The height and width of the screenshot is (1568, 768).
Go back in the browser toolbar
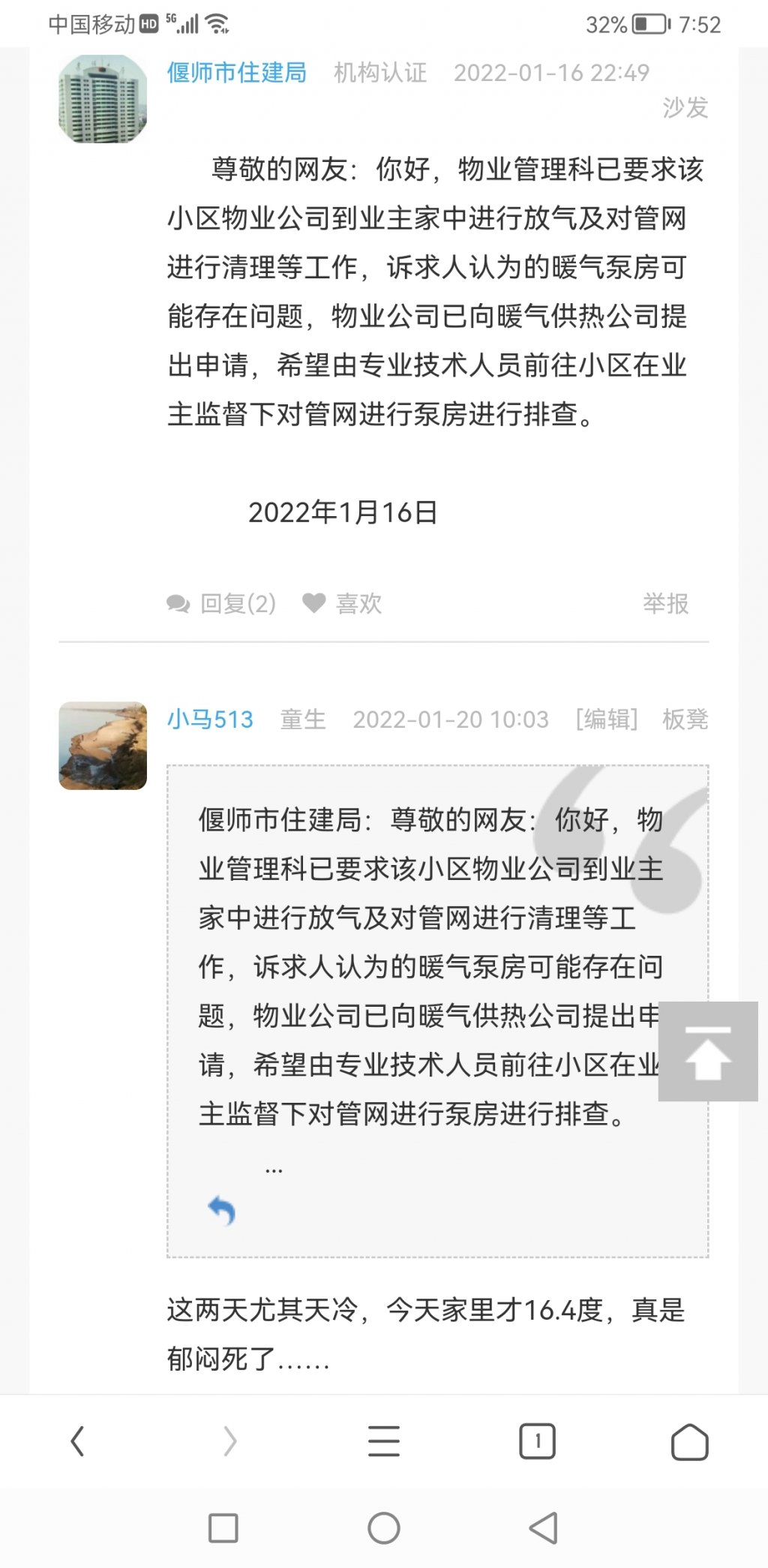(77, 1441)
